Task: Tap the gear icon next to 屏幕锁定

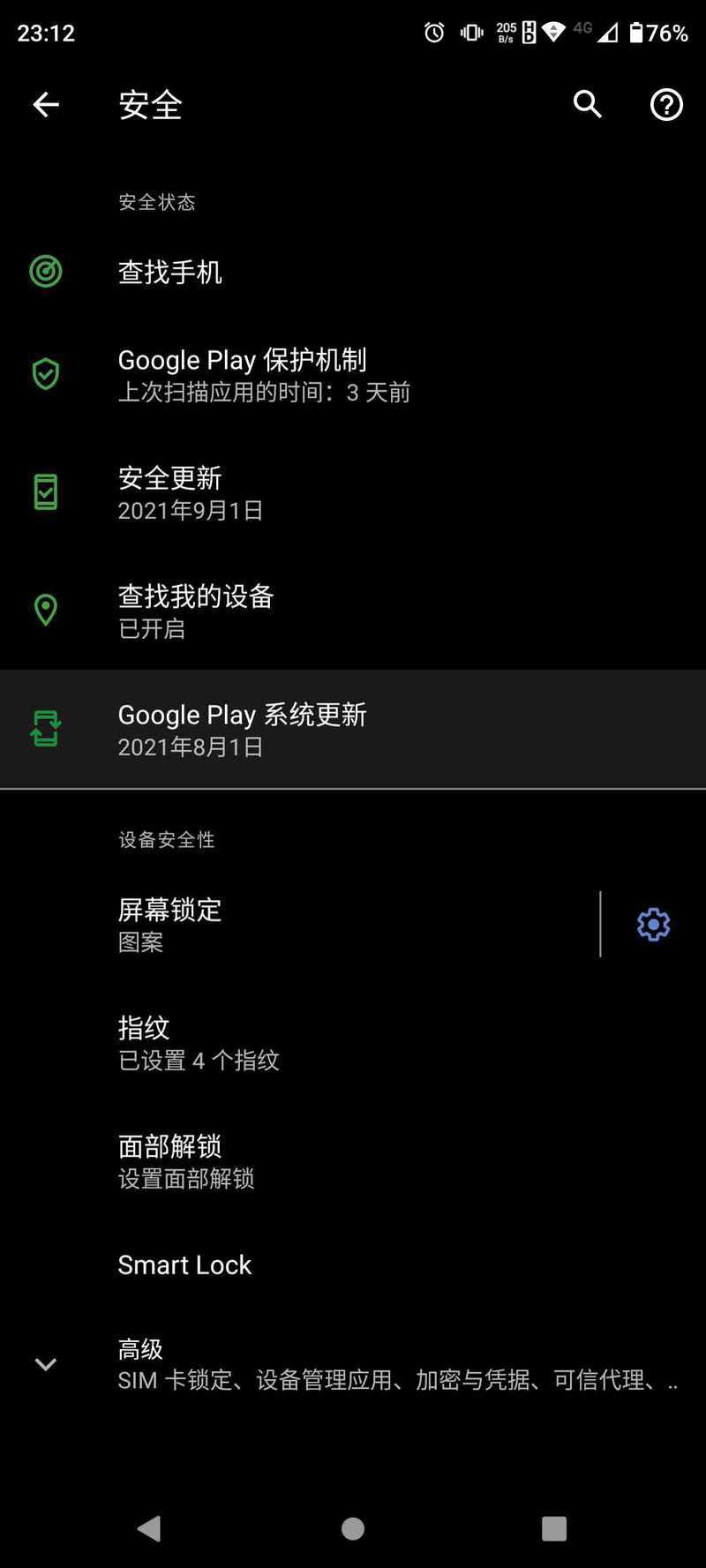Action: [653, 924]
